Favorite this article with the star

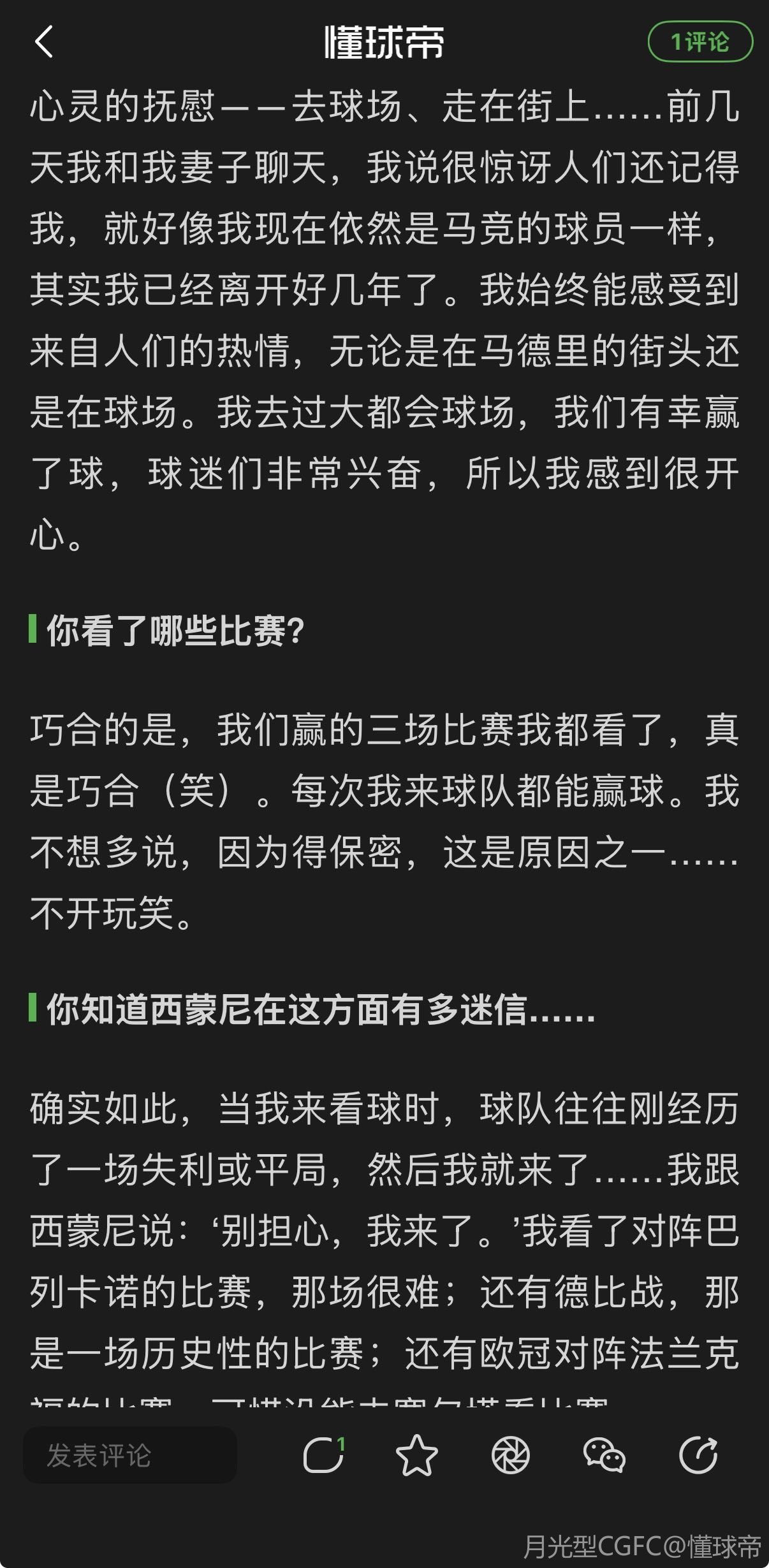click(416, 1456)
